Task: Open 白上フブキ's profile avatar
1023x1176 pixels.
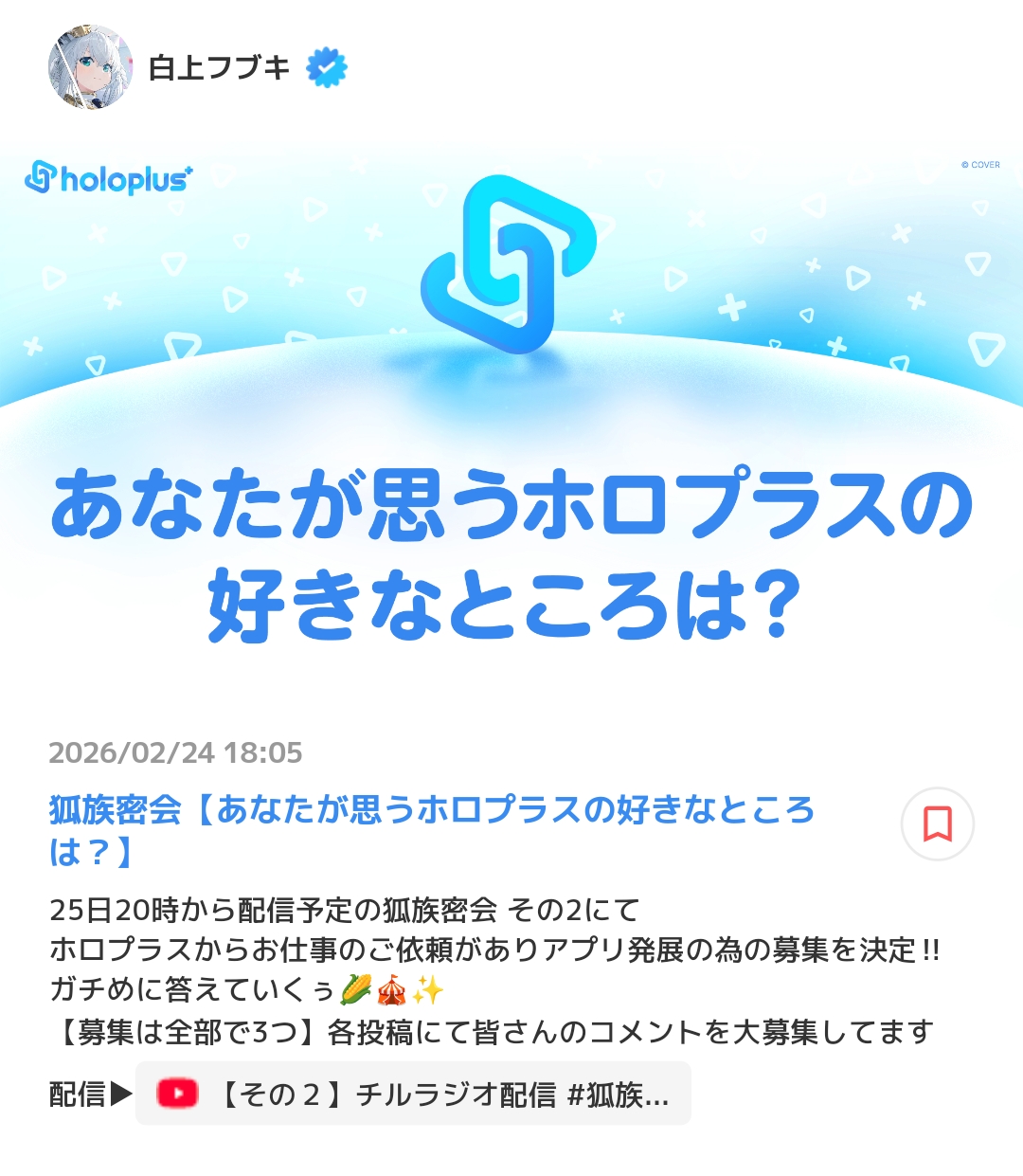Action: (x=91, y=67)
